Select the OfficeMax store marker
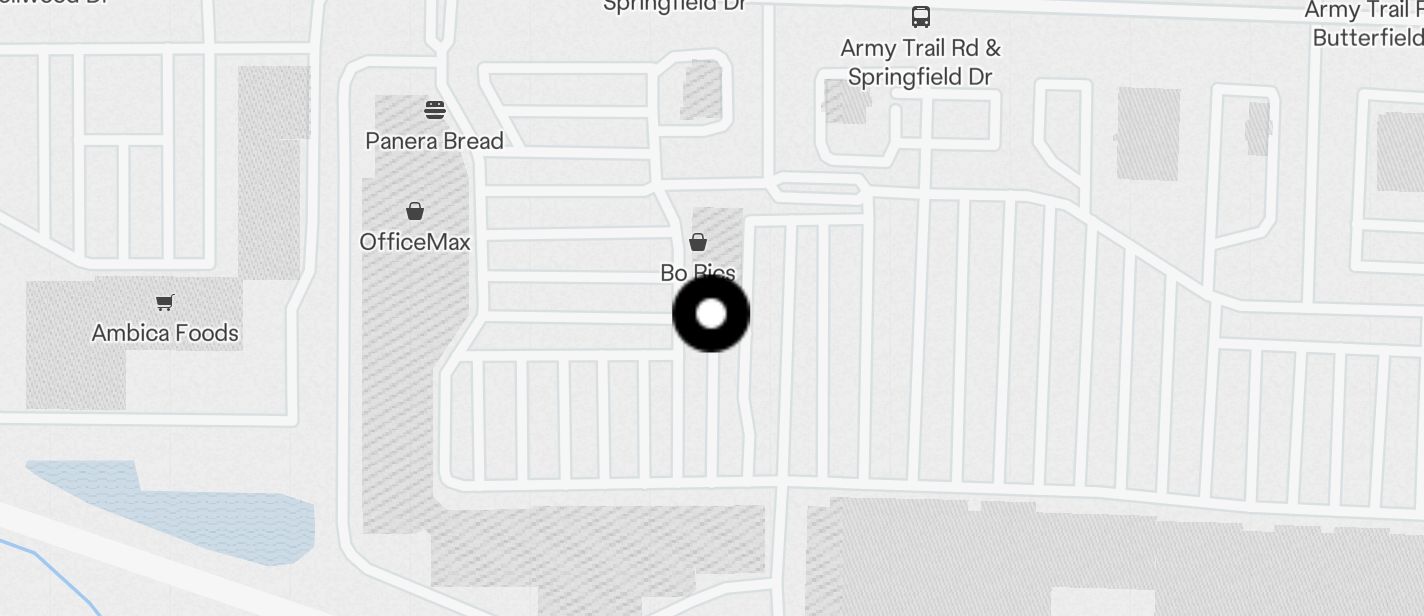 point(414,211)
